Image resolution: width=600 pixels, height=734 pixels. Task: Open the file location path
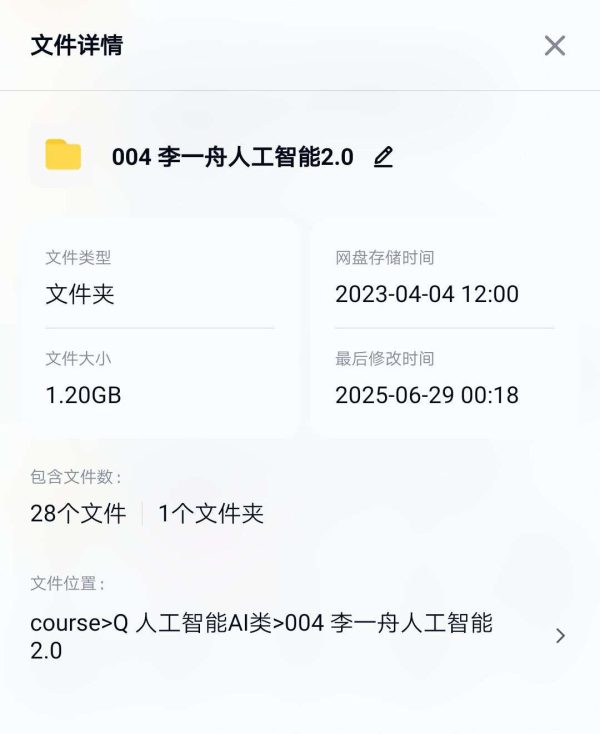coord(559,636)
